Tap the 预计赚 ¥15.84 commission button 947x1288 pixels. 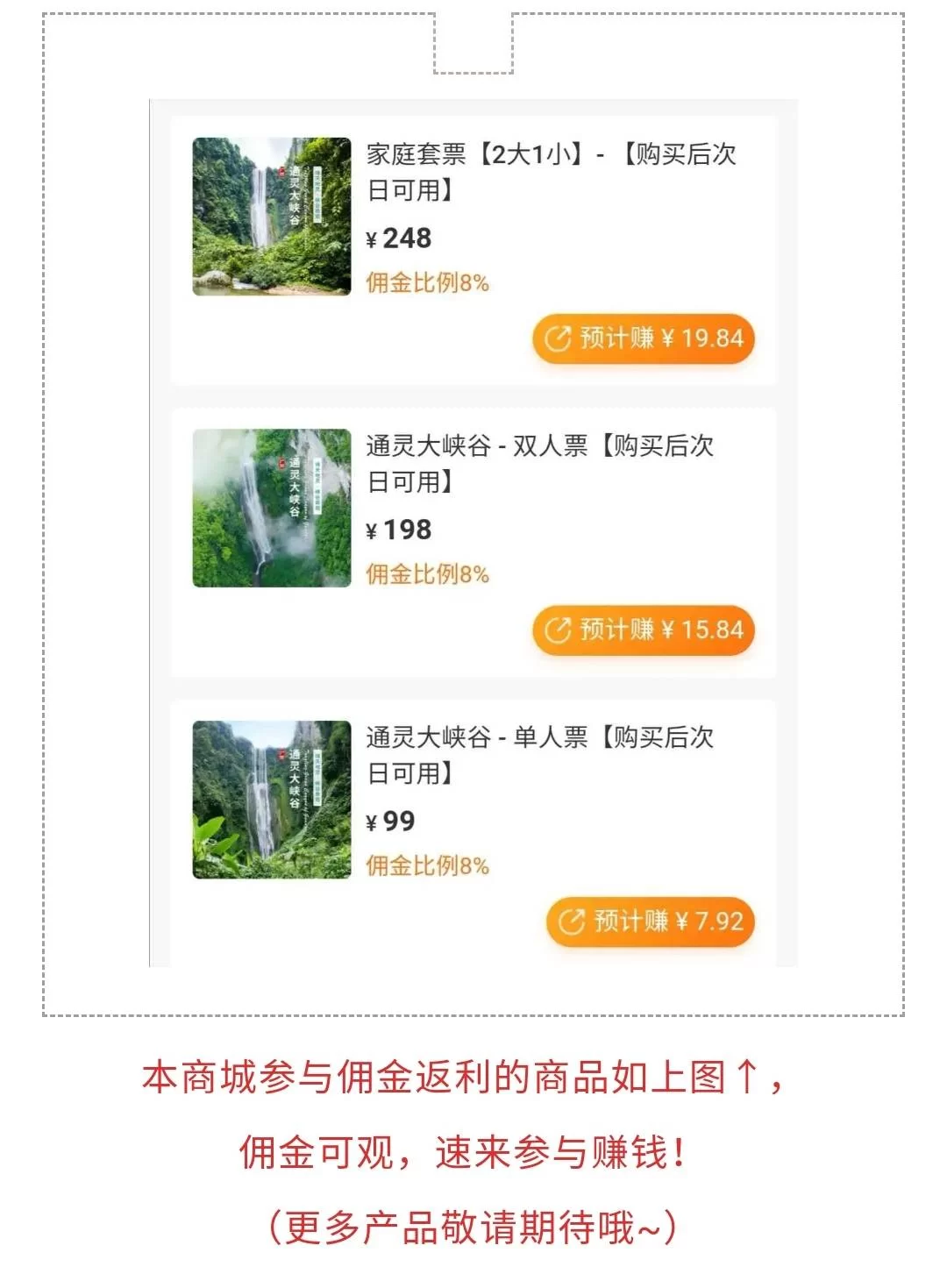tap(642, 629)
